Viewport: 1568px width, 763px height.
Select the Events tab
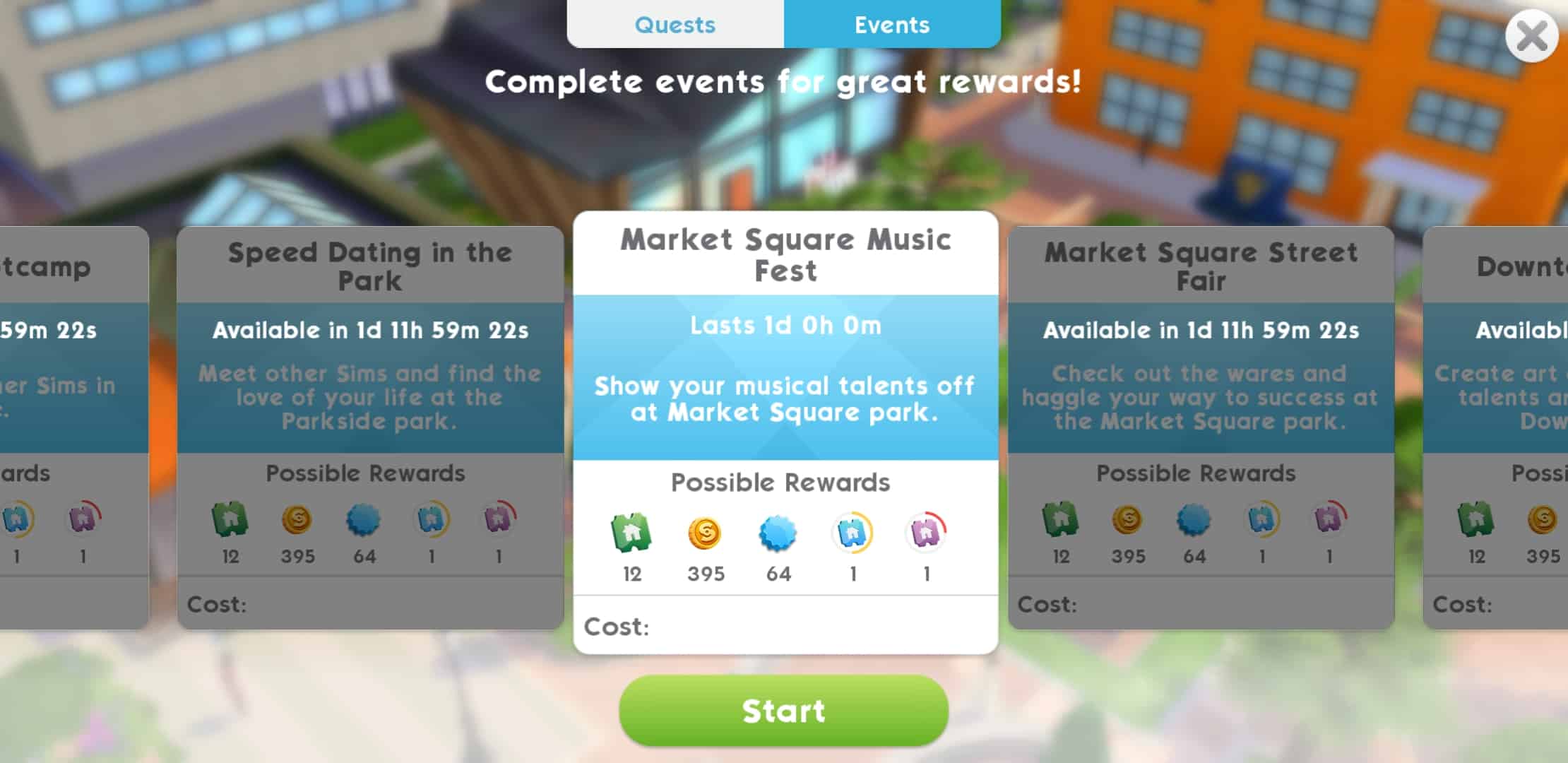click(891, 25)
